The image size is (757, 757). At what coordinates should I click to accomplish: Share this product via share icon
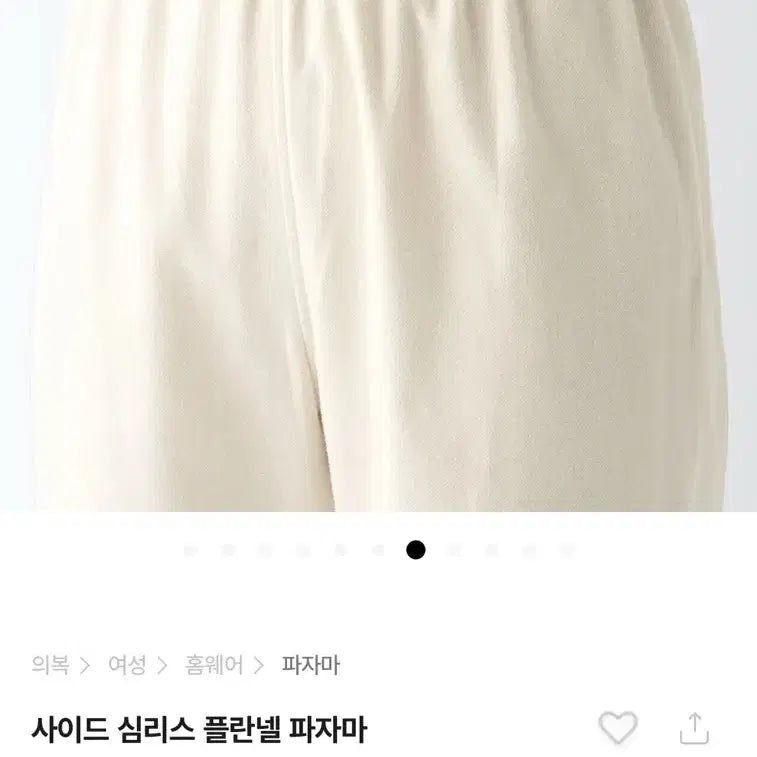pos(694,728)
